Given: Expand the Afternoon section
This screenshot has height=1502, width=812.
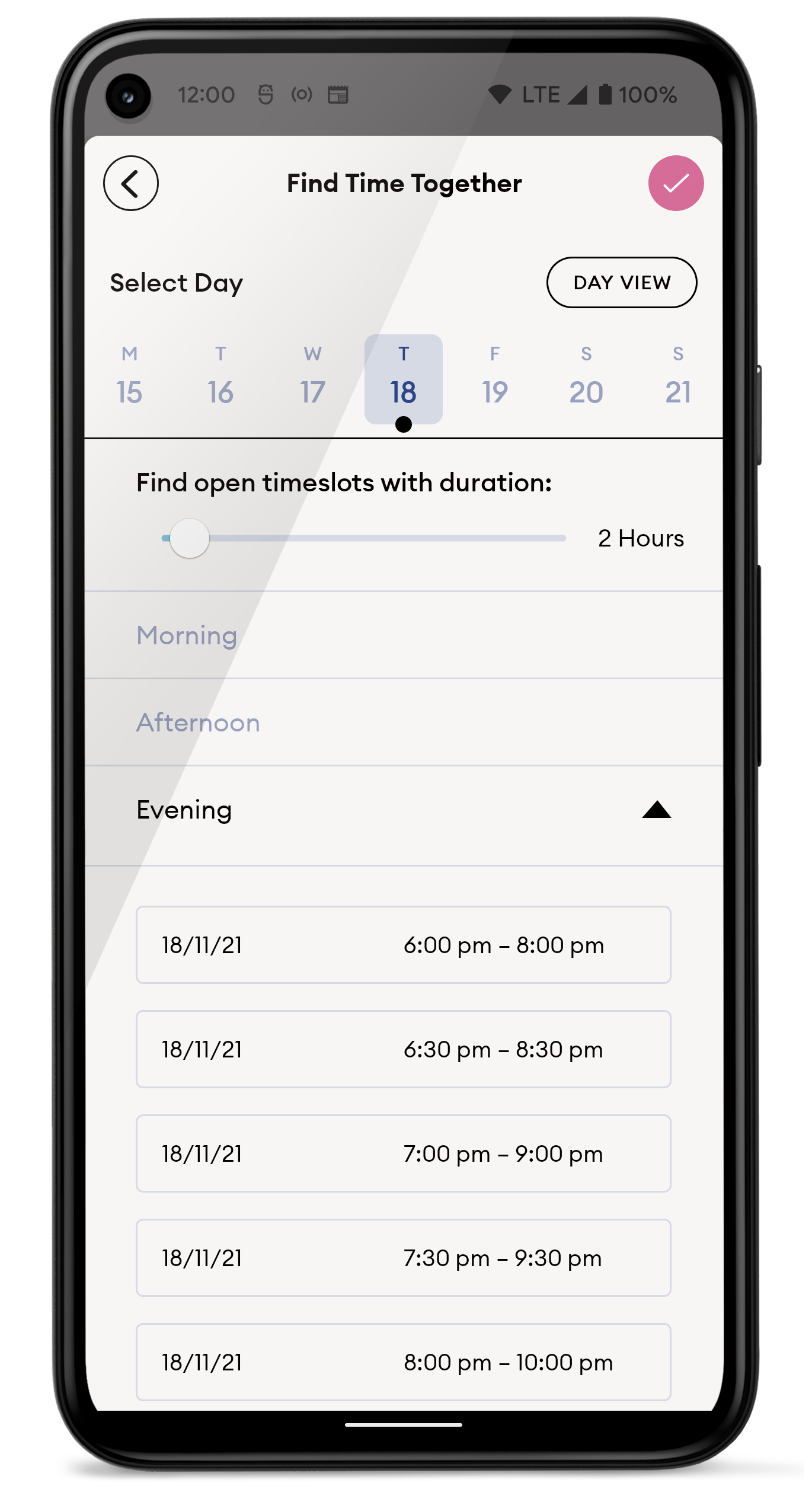Looking at the screenshot, I should click(x=404, y=722).
